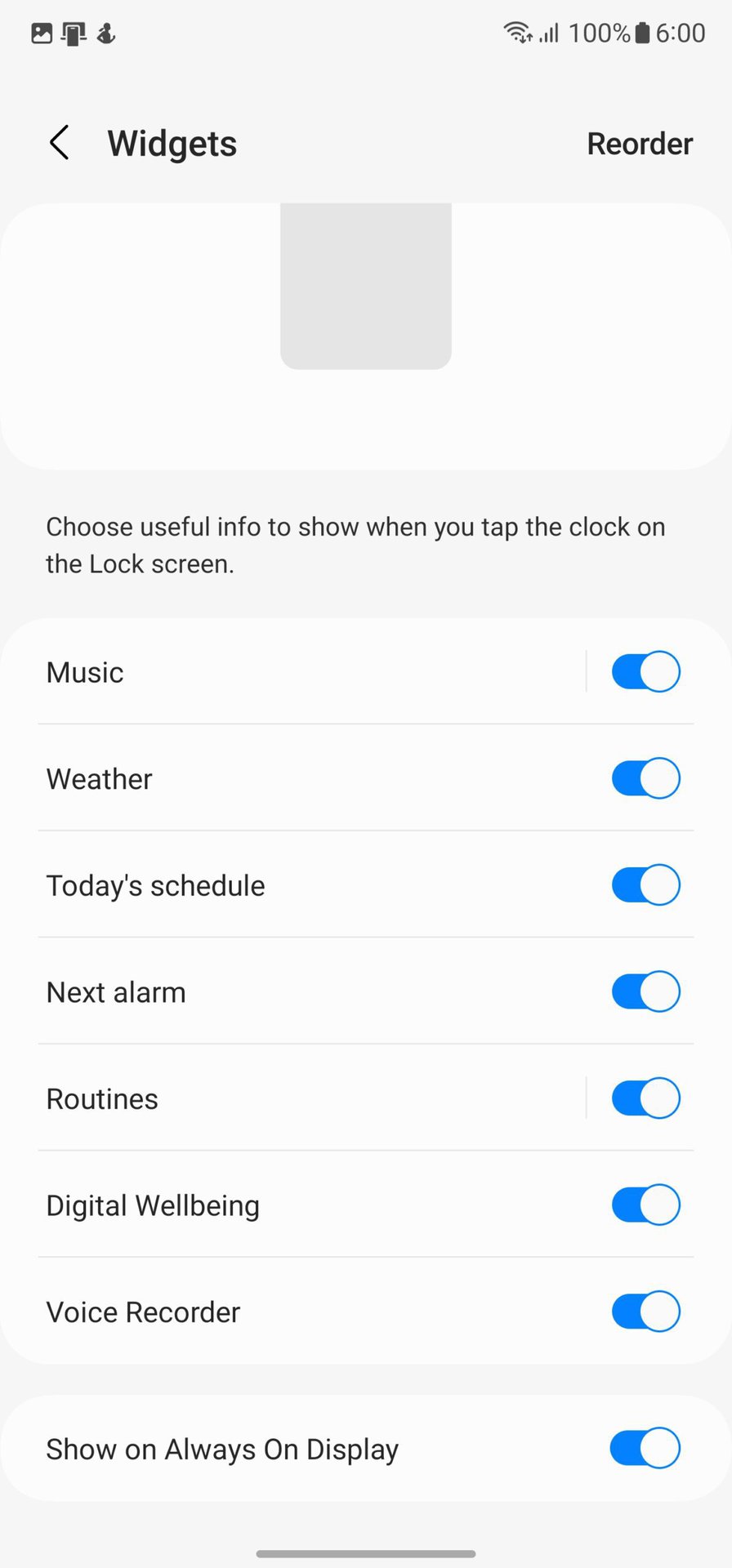The image size is (732, 1568).
Task: Disable the Digital Wellbeing widget
Action: [x=645, y=1205]
